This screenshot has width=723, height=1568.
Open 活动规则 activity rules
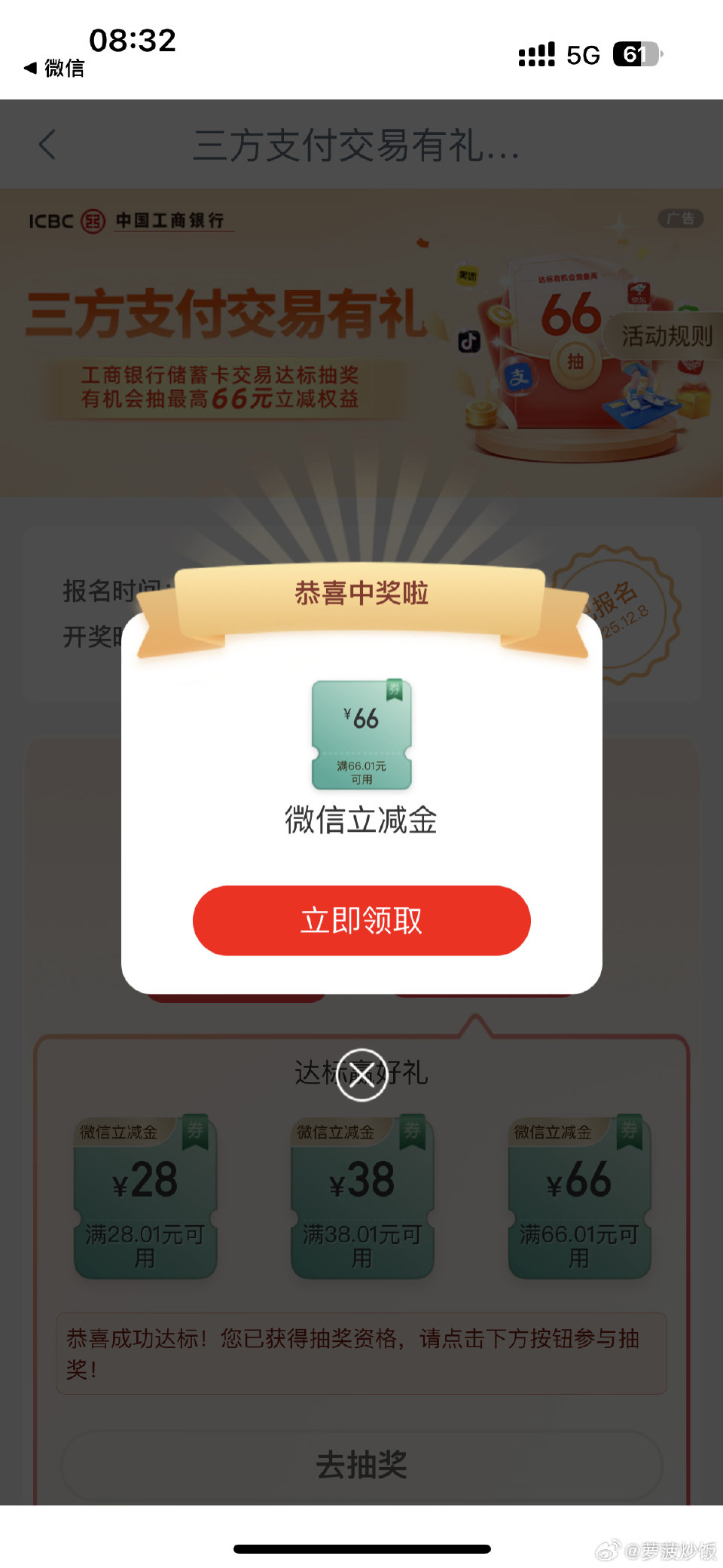tap(667, 335)
